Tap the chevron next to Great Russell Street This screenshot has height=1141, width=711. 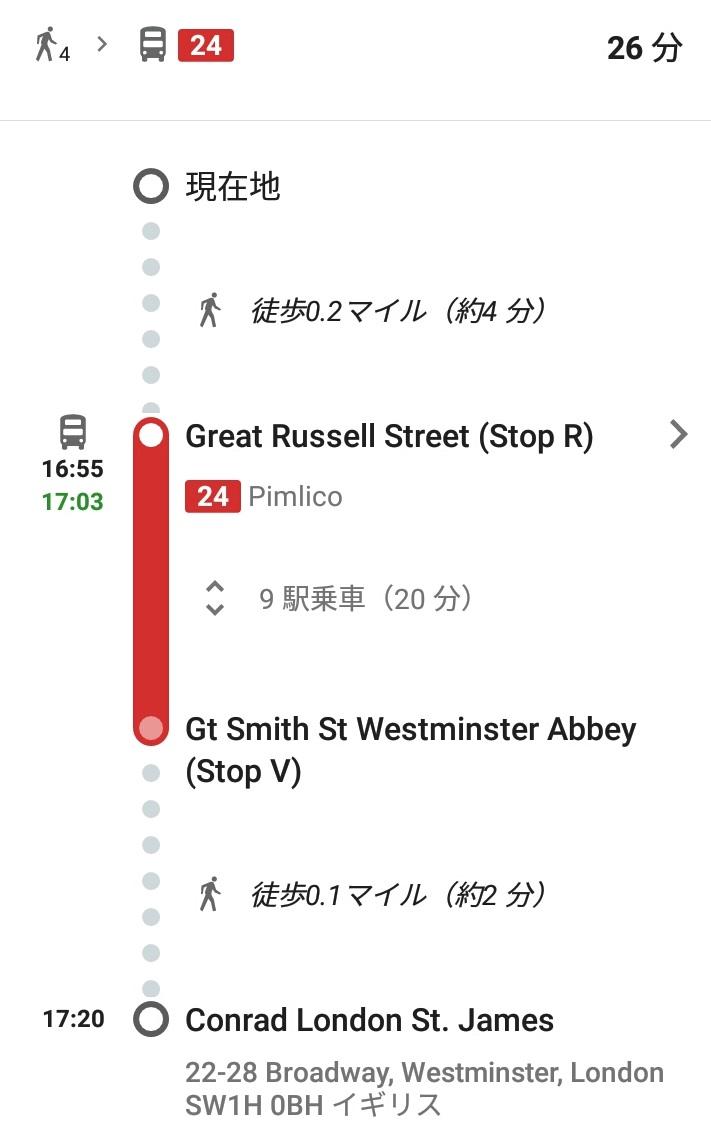678,434
